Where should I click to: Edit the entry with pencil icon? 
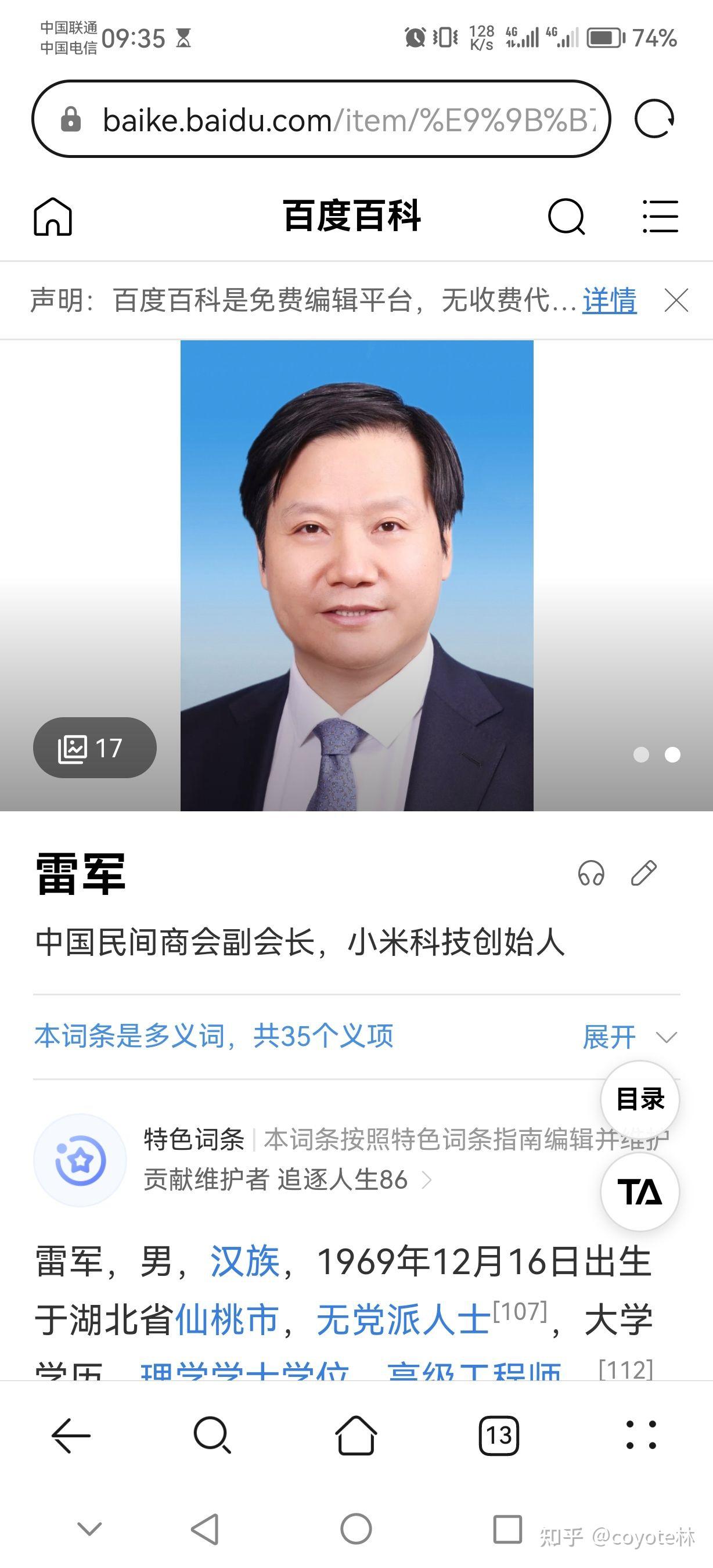point(644,873)
